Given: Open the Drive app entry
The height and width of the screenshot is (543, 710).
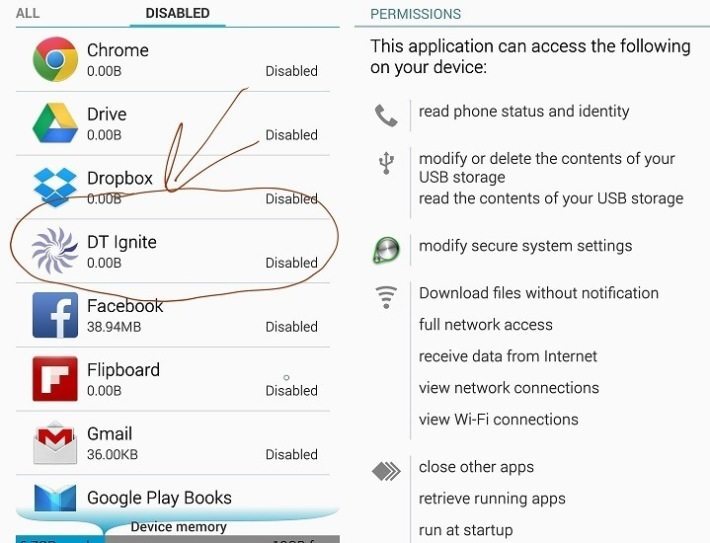Looking at the screenshot, I should pyautogui.click(x=175, y=124).
